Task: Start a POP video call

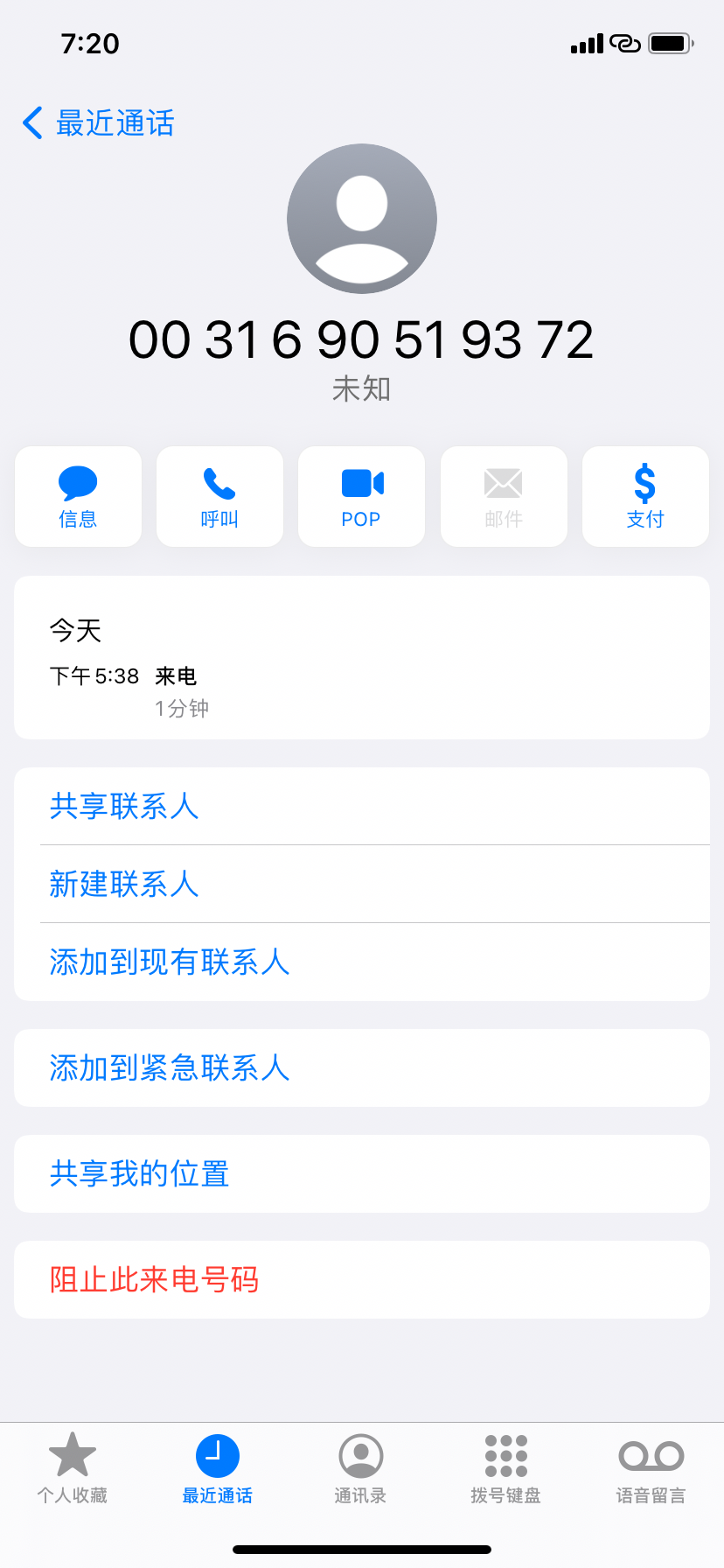Action: (x=361, y=495)
